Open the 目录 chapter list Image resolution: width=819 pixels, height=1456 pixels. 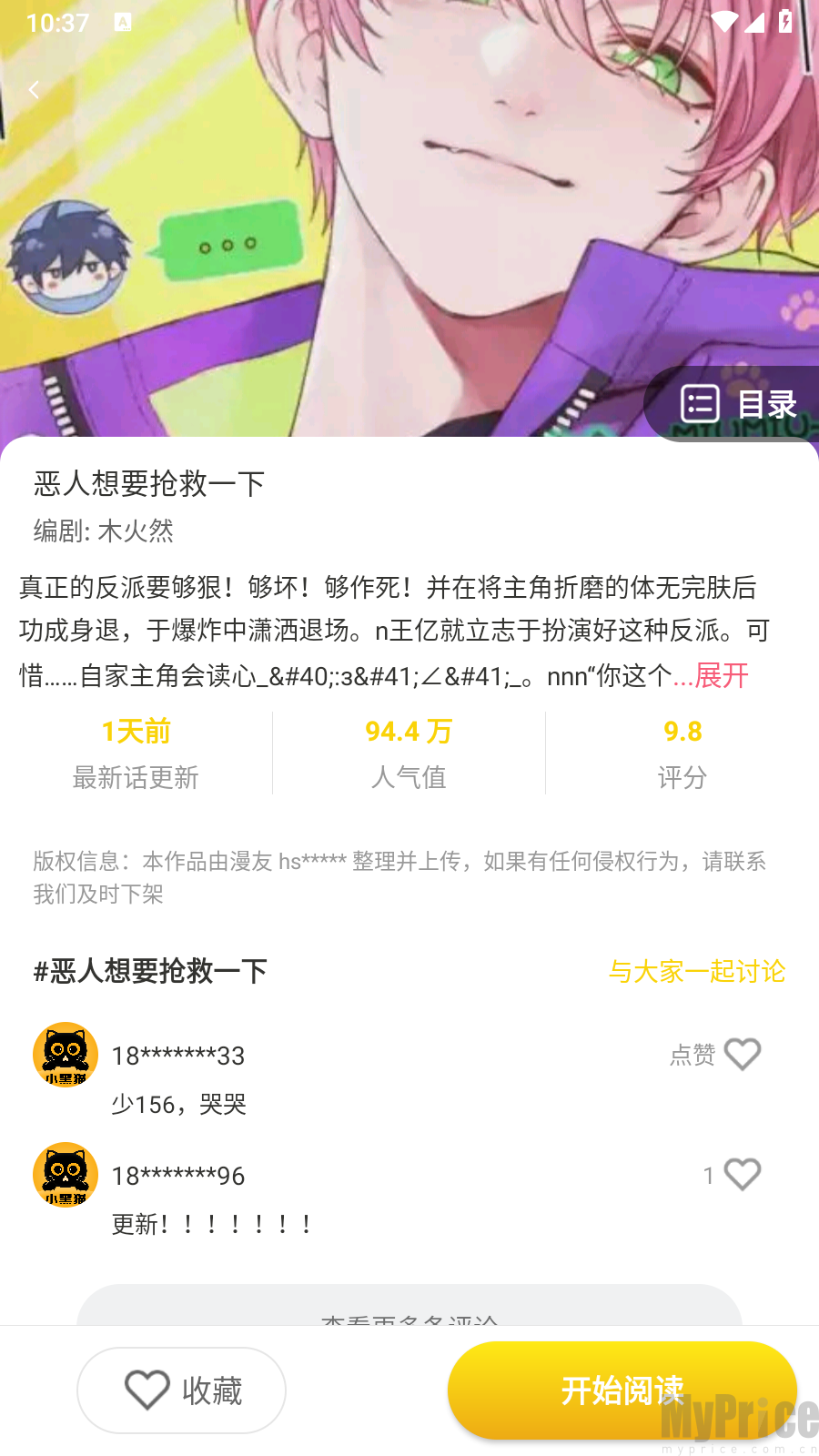coord(739,401)
